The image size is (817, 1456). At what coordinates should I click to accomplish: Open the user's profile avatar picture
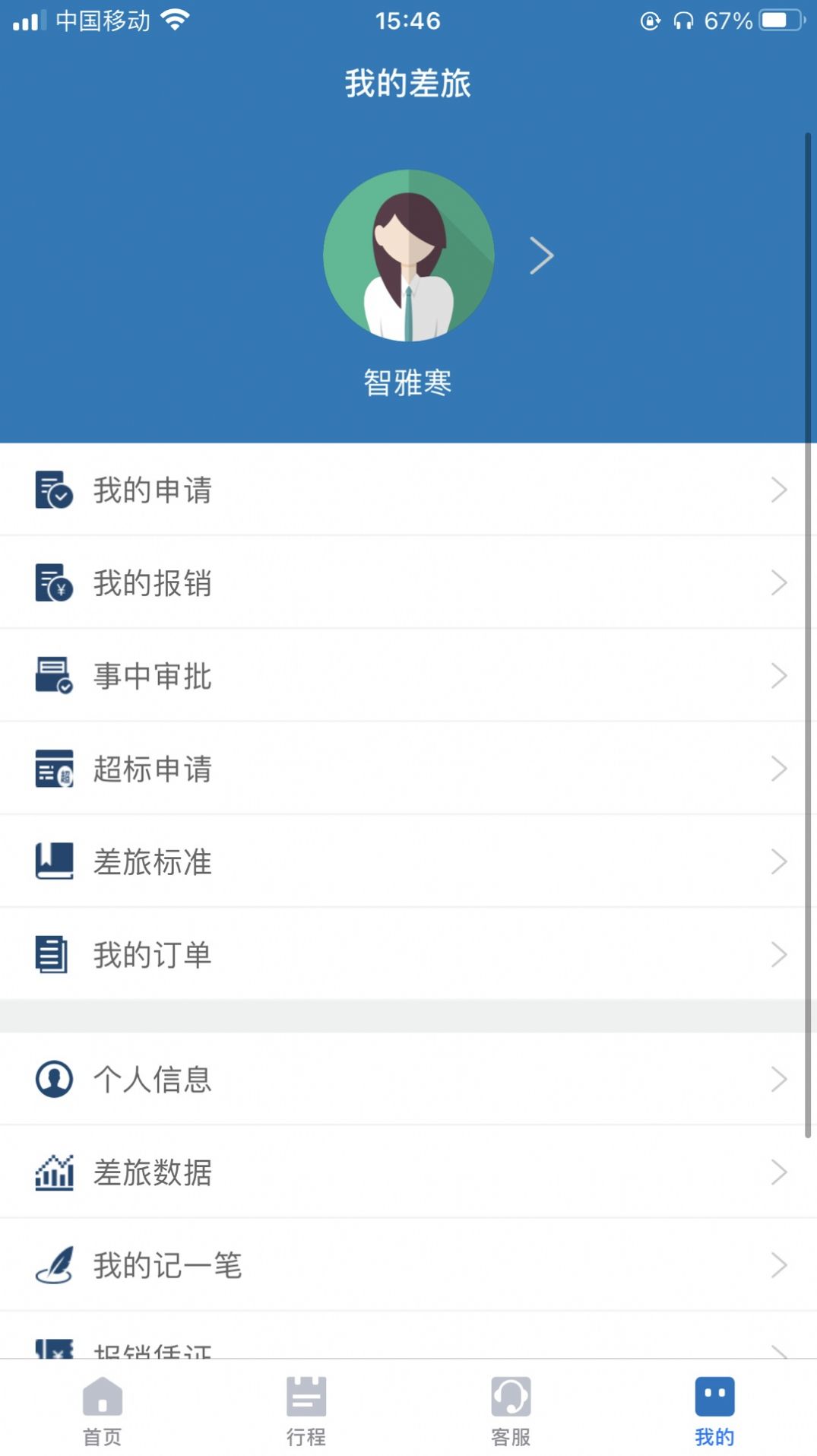[x=408, y=255]
